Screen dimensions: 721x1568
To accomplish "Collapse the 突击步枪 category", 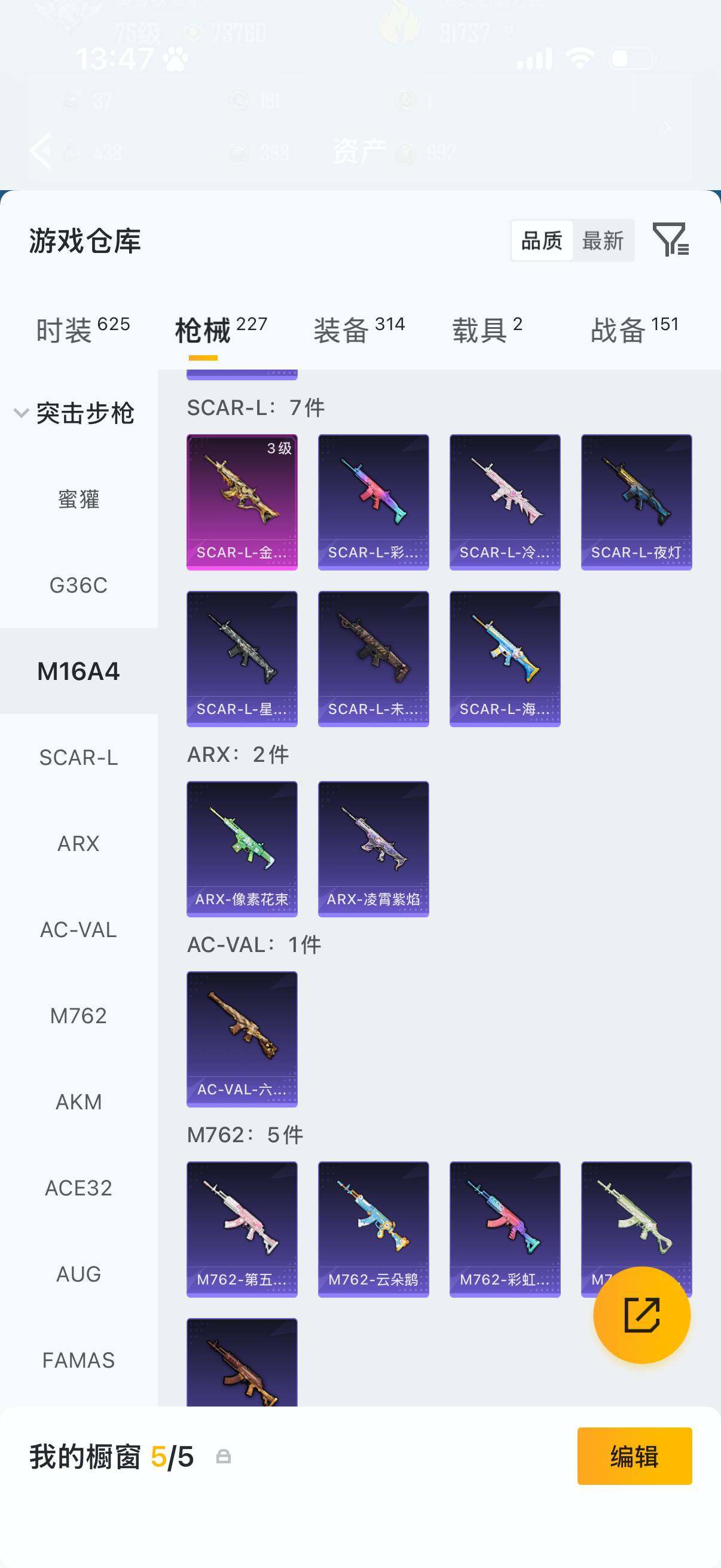I will pos(74,413).
